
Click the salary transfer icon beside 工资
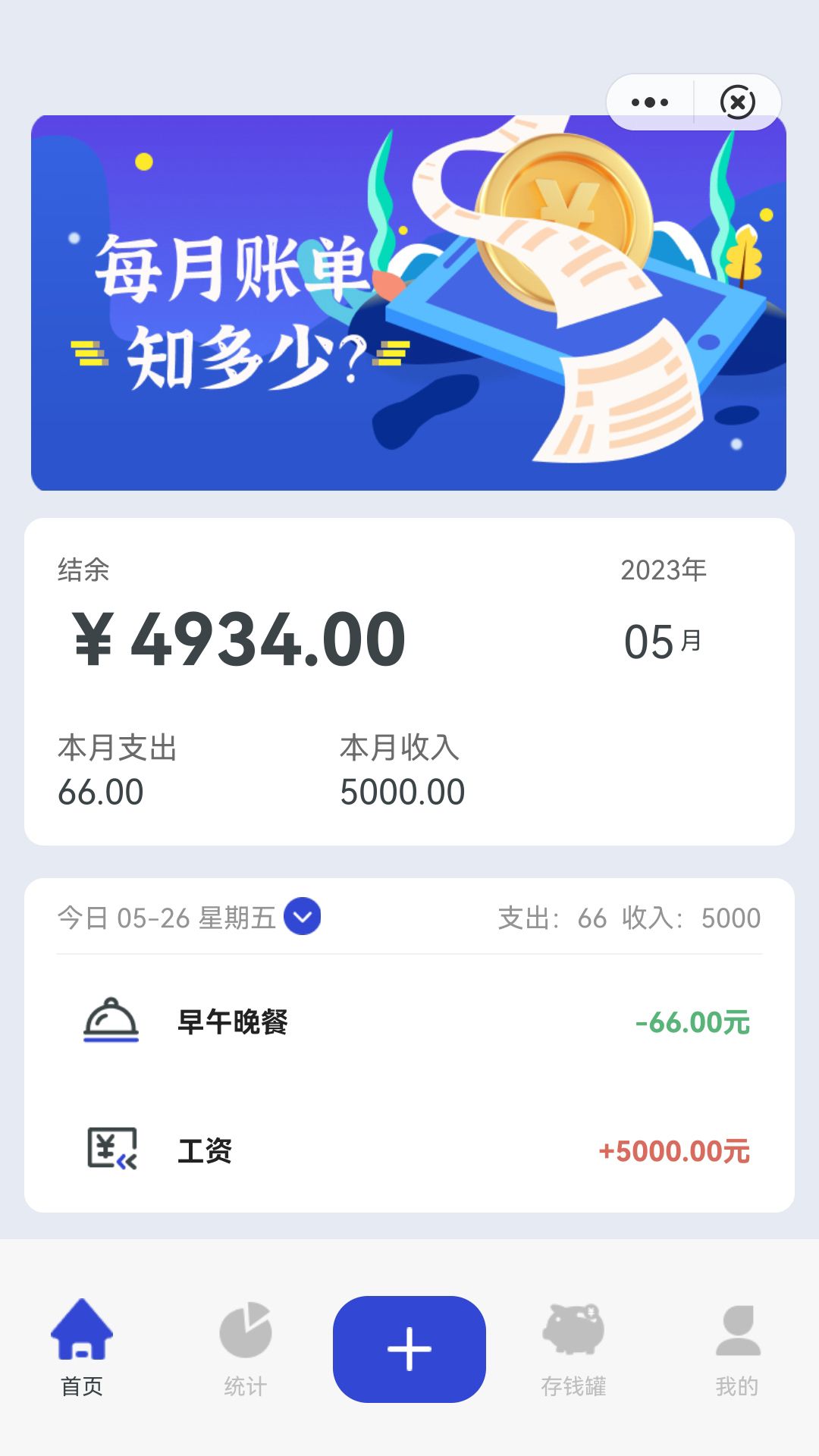(111, 1151)
